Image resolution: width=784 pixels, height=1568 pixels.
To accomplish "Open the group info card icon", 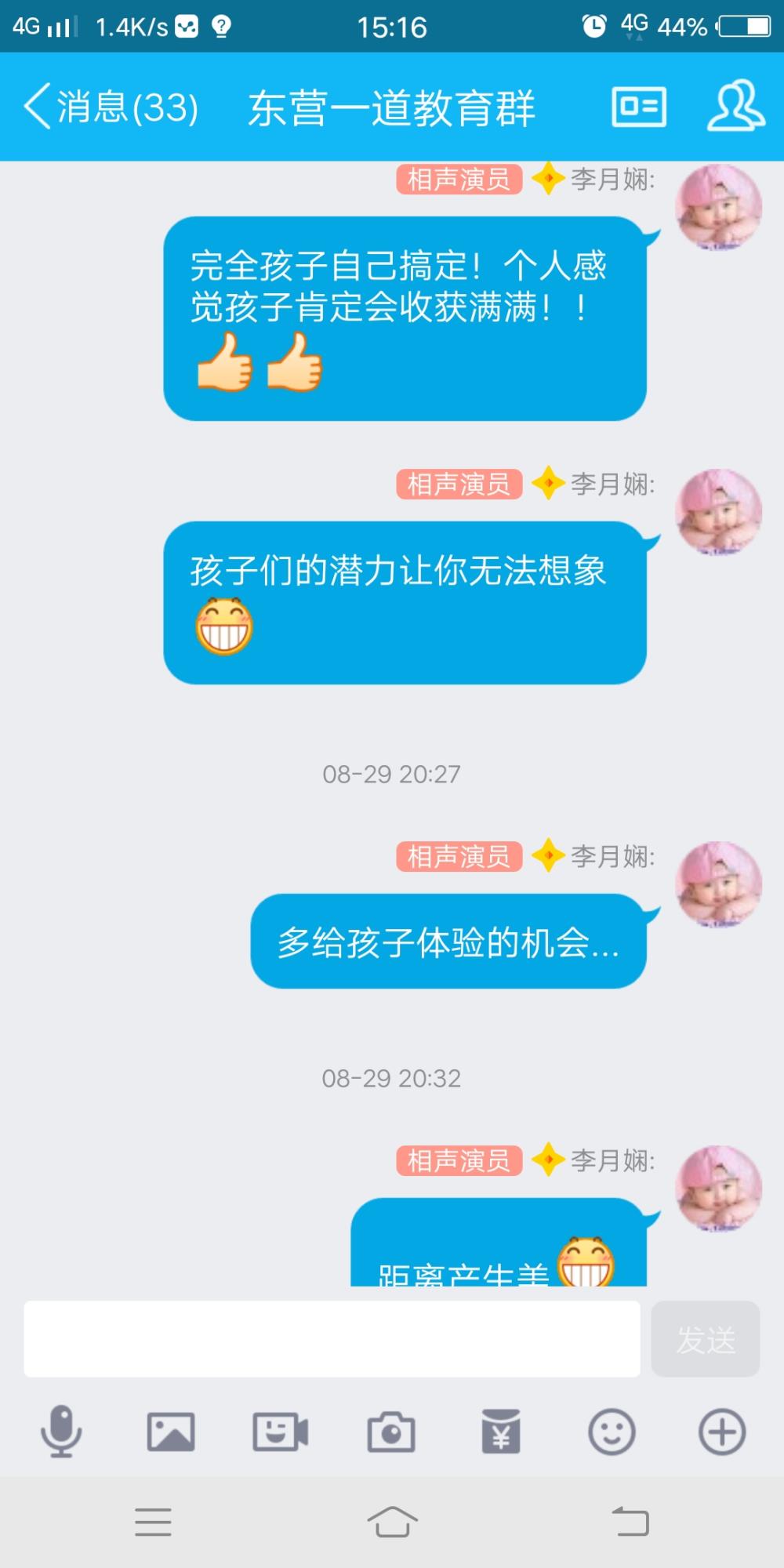I will tap(639, 107).
